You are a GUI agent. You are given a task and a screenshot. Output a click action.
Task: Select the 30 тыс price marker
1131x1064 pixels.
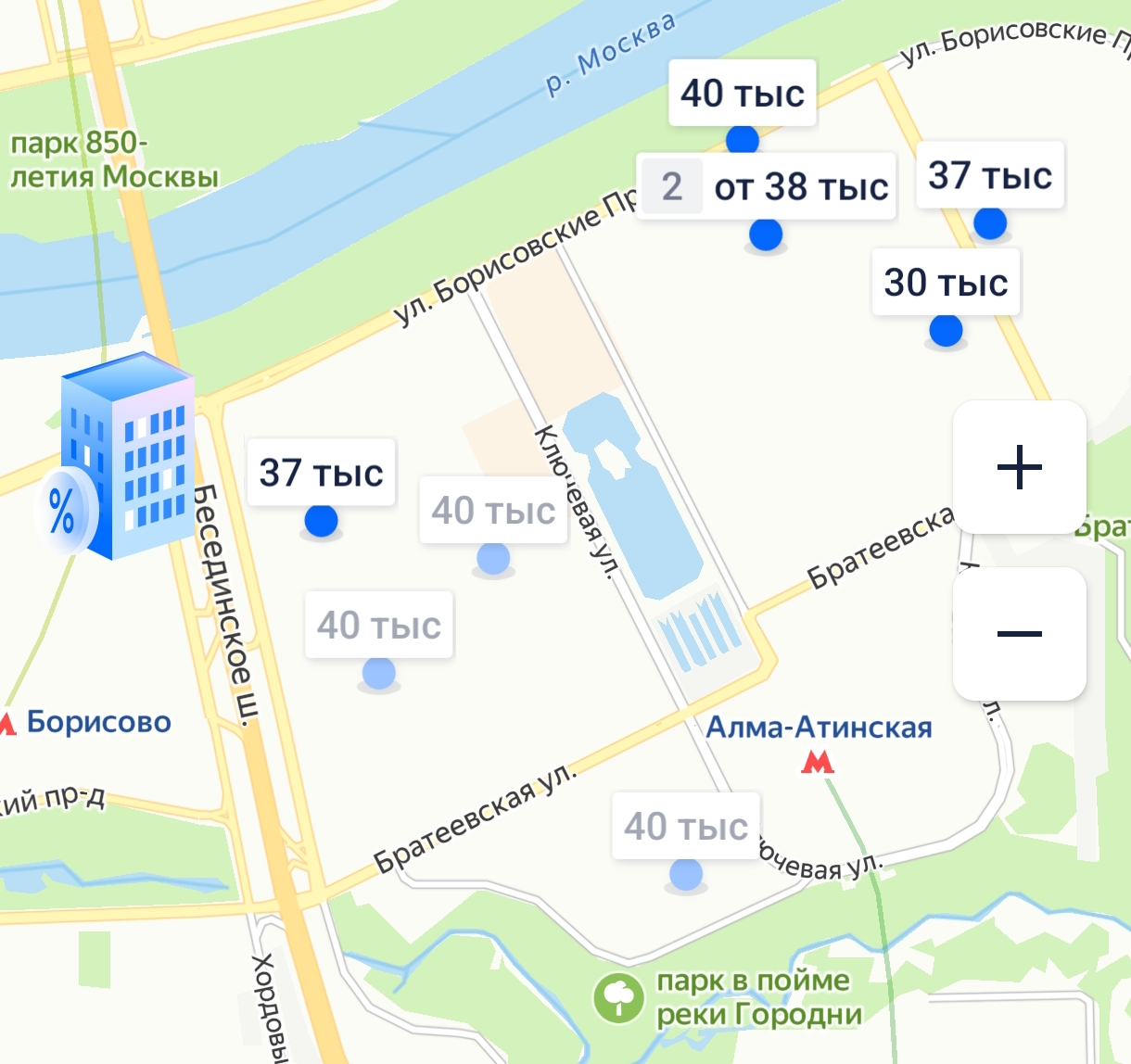(946, 283)
